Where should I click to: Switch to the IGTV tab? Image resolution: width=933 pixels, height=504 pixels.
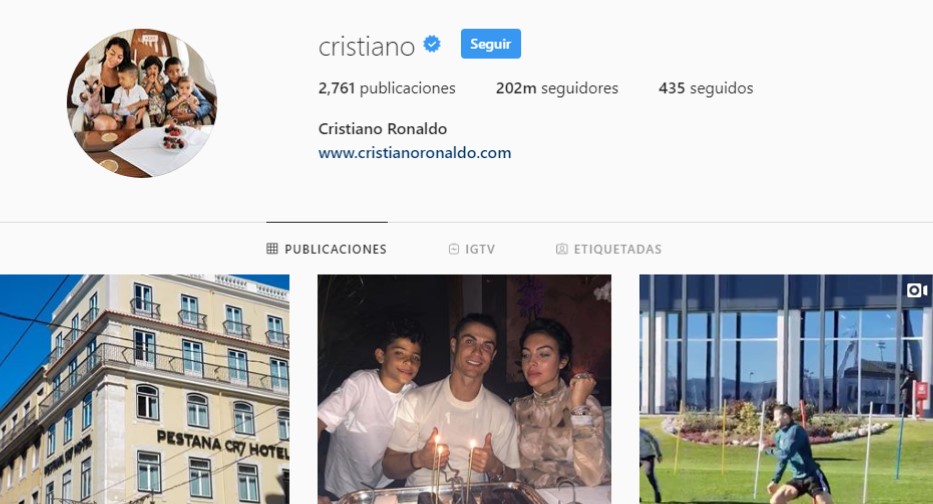coord(472,249)
